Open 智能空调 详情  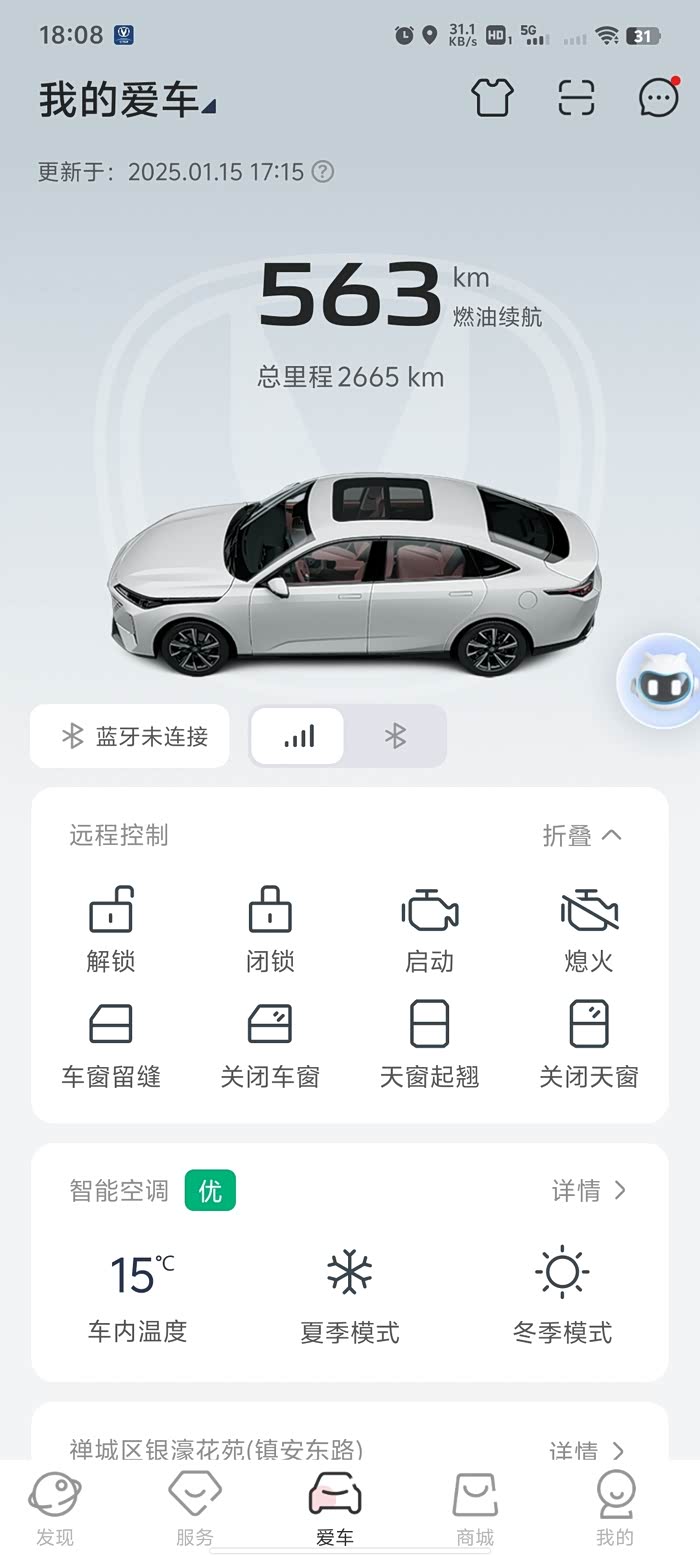tap(588, 1190)
